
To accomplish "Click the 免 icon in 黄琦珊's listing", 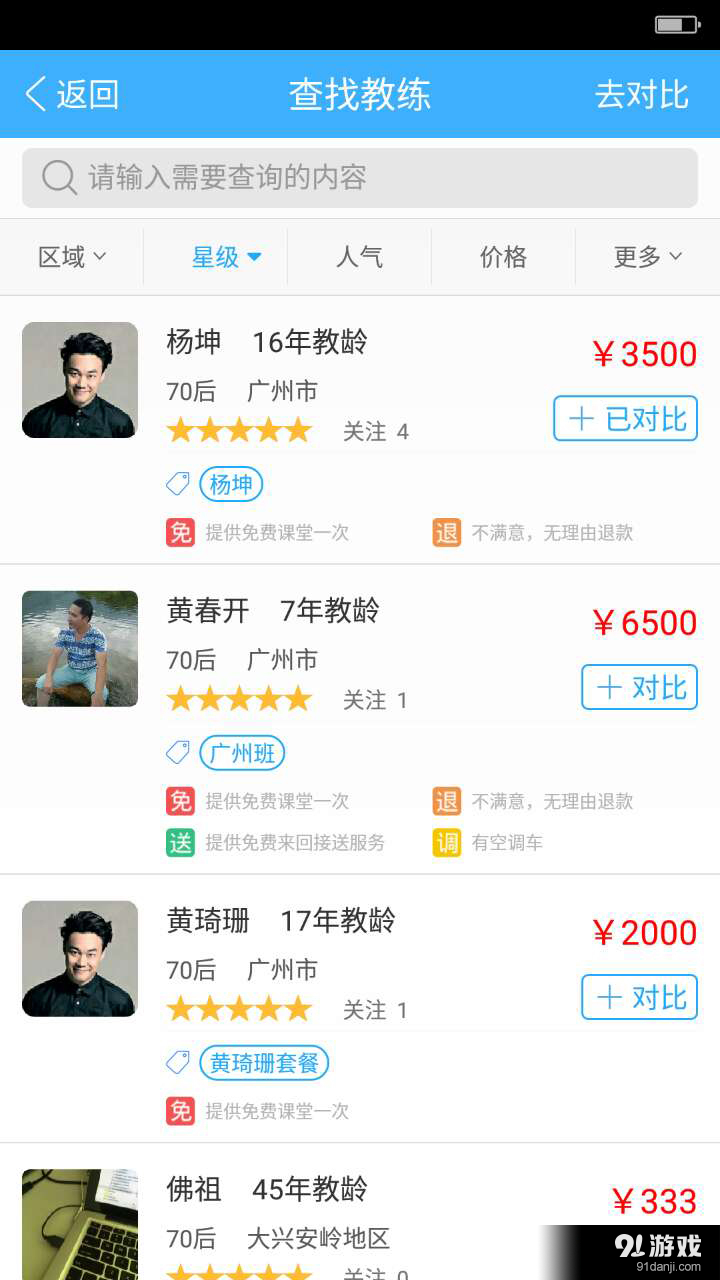I will 180,1111.
